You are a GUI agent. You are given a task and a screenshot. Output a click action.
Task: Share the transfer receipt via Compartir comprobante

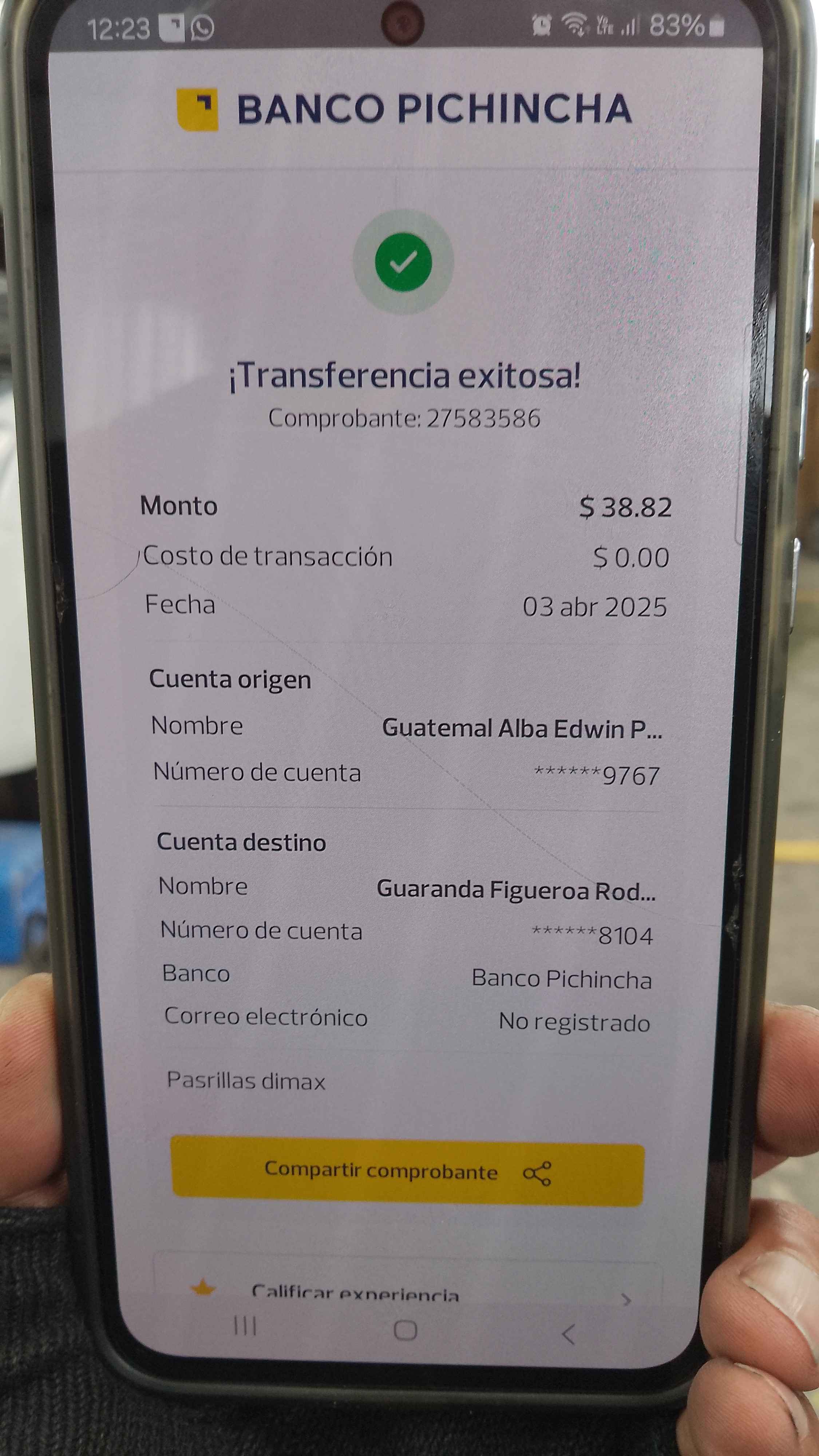pos(407,1172)
